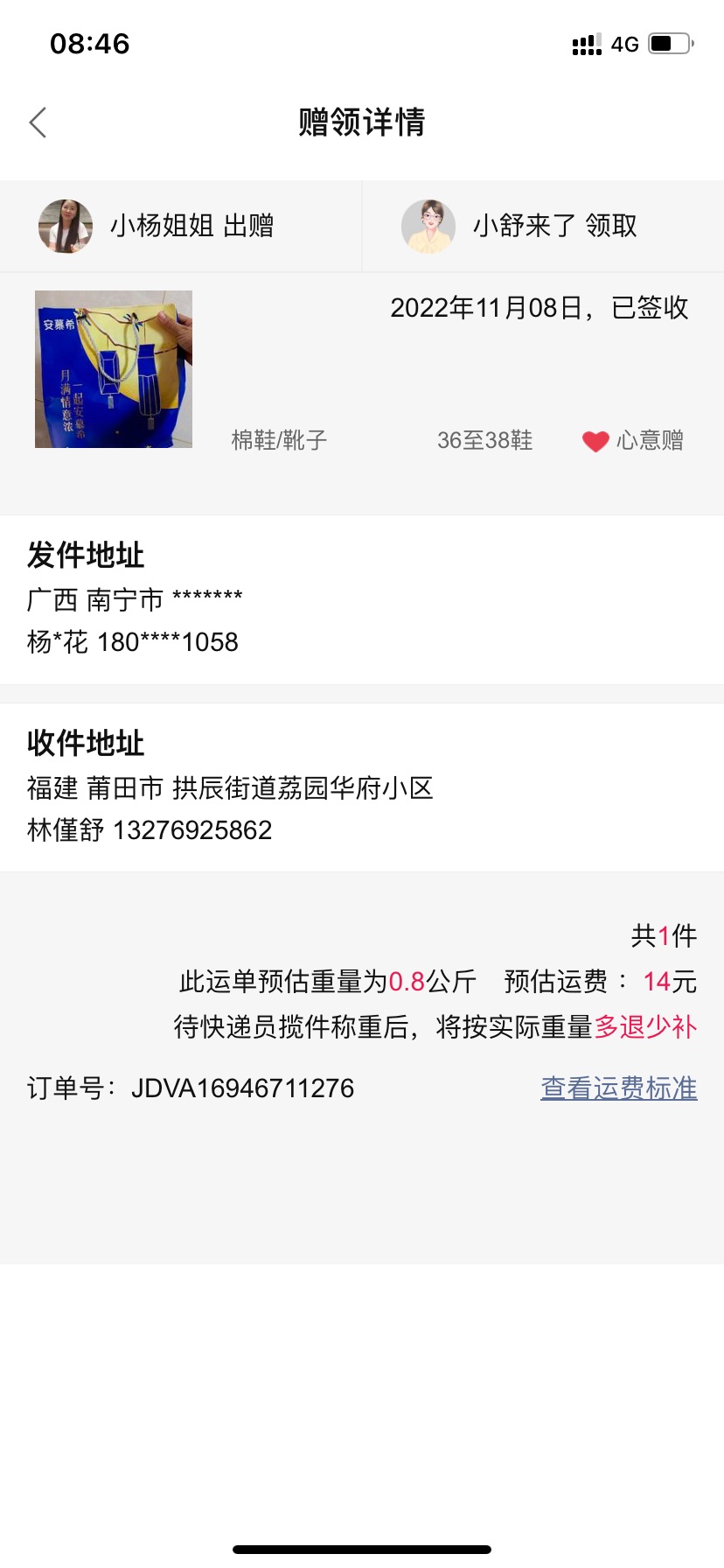Screen dimensions: 724x1568
Task: Open the 查看运费标准 link
Action: pyautogui.click(x=619, y=1088)
